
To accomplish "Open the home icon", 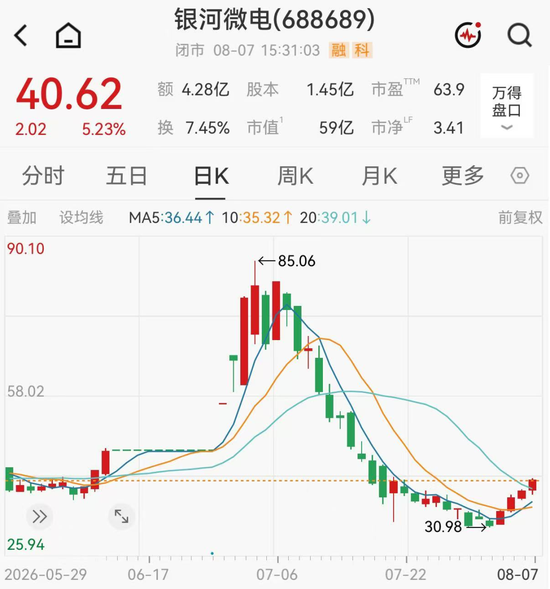I will tap(68, 35).
